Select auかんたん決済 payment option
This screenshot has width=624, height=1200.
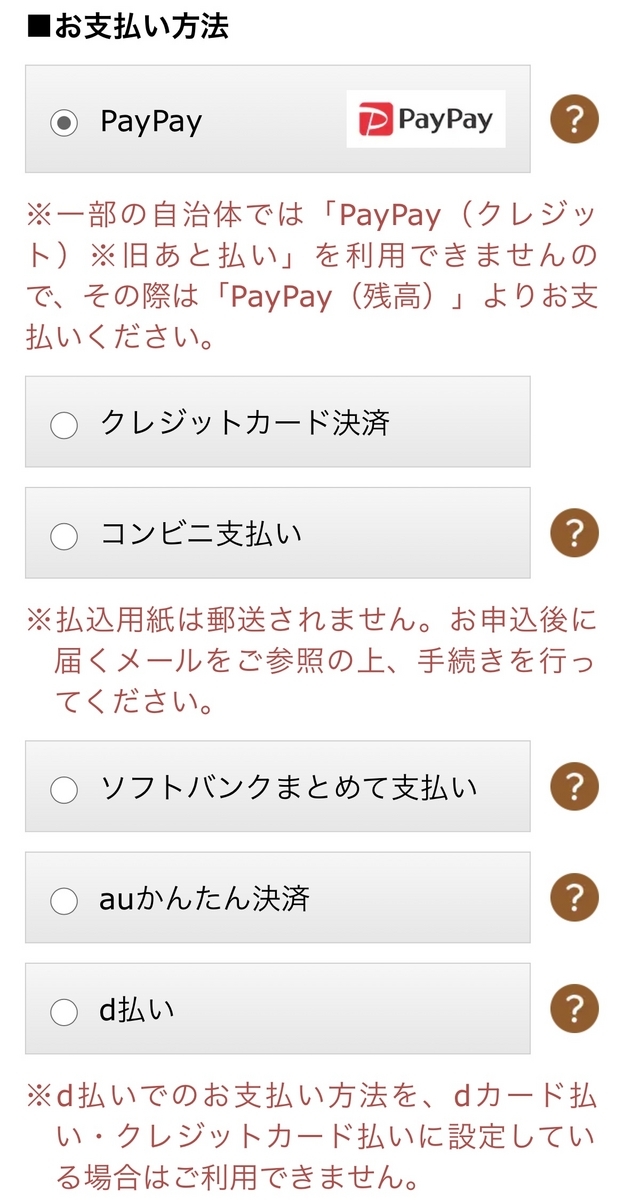tap(64, 900)
